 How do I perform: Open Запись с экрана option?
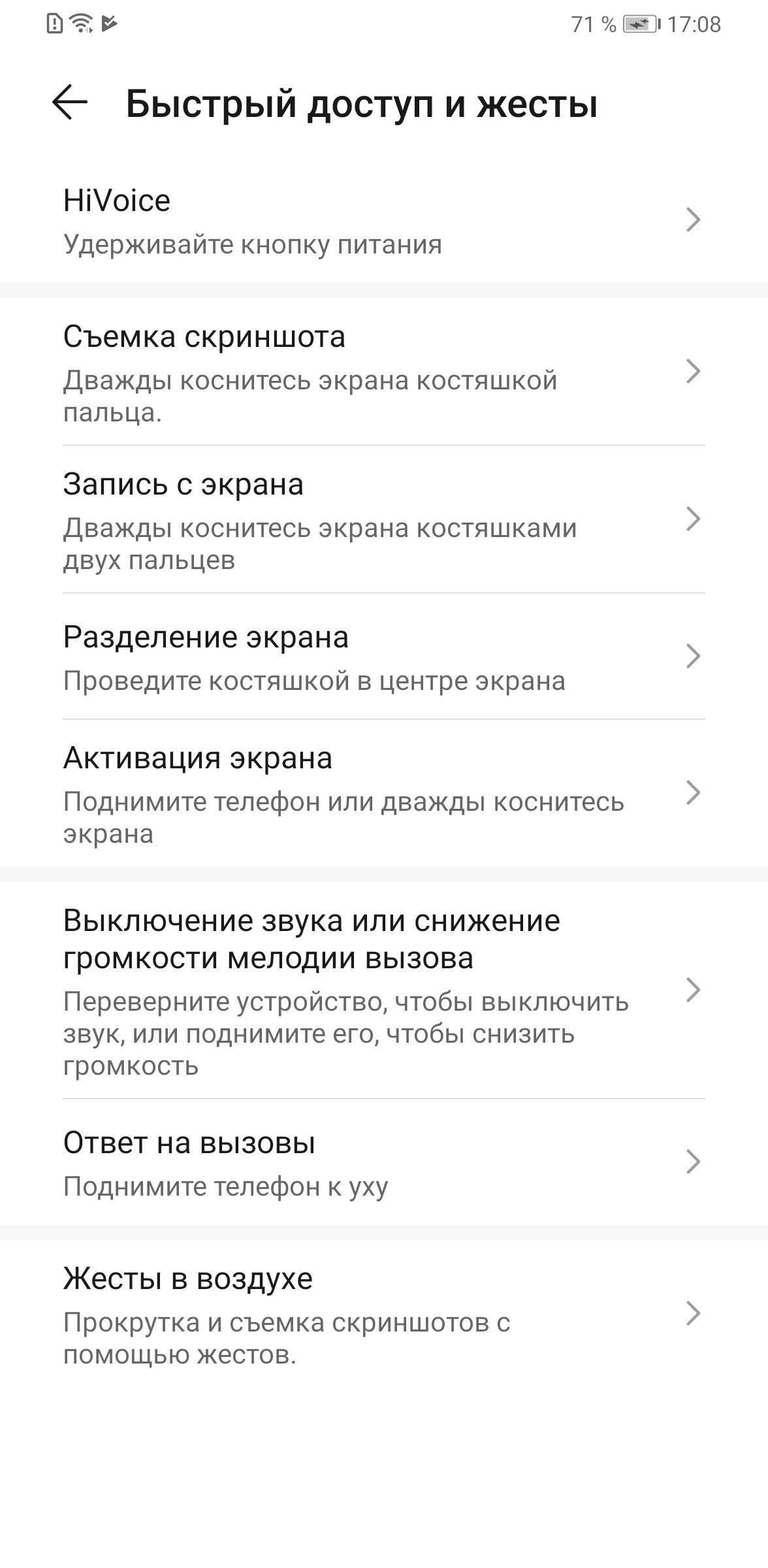point(384,519)
